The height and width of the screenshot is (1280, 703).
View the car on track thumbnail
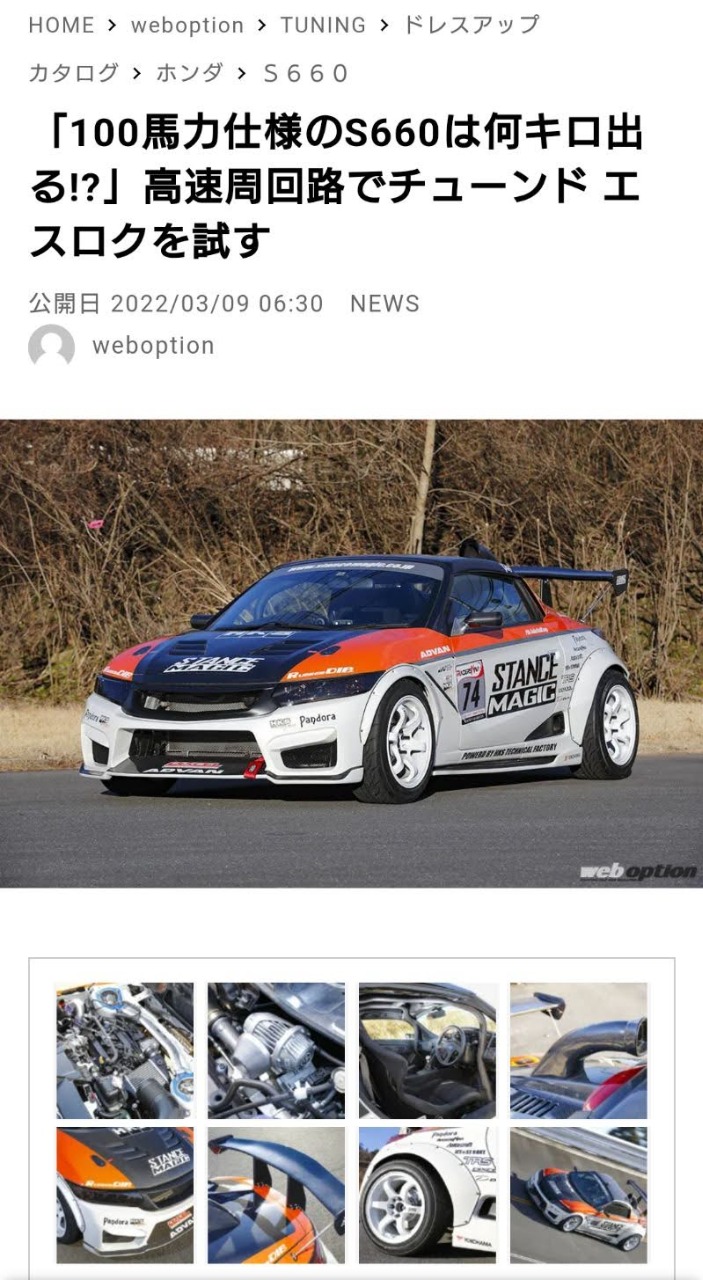pos(579,1196)
